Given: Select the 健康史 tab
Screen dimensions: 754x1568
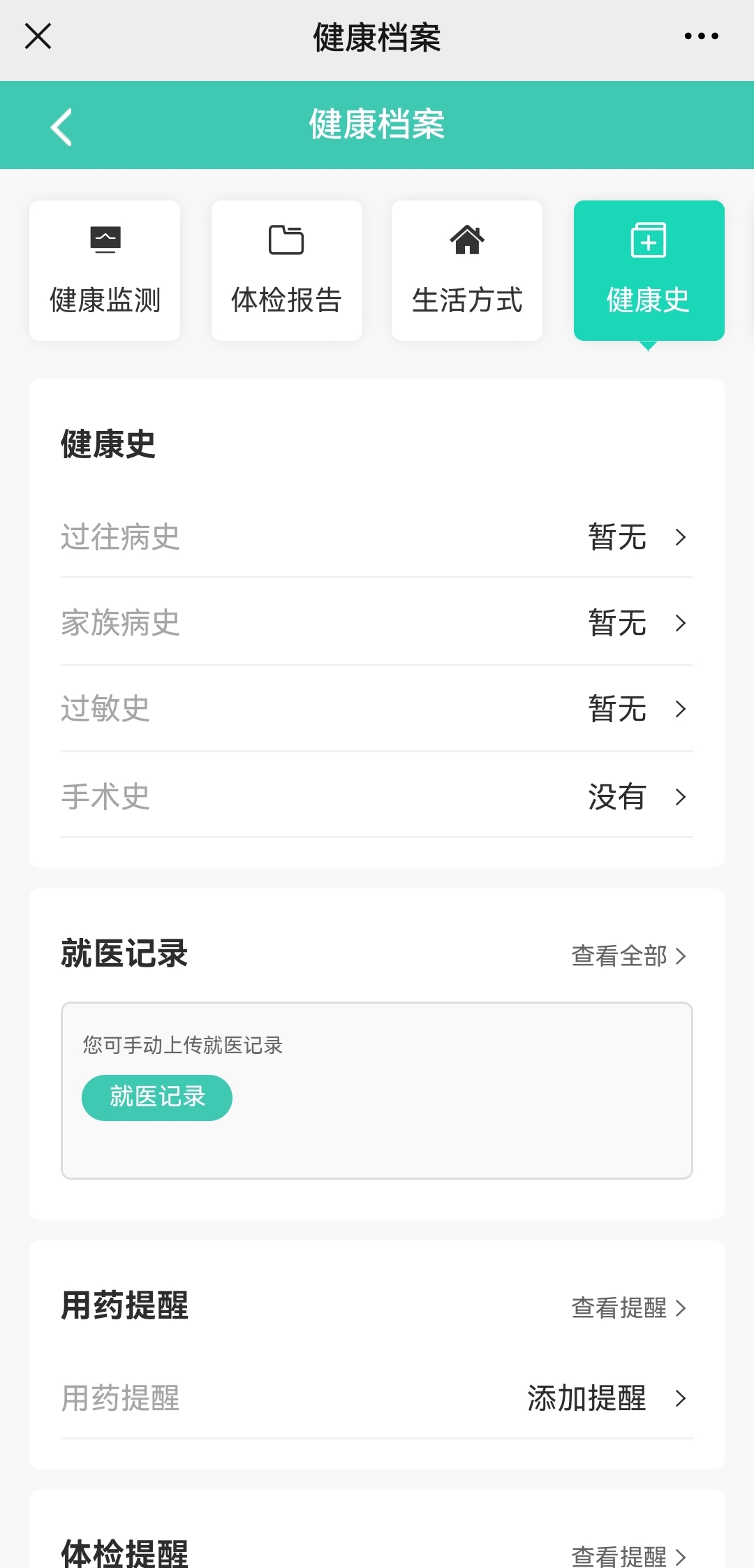Looking at the screenshot, I should point(649,270).
